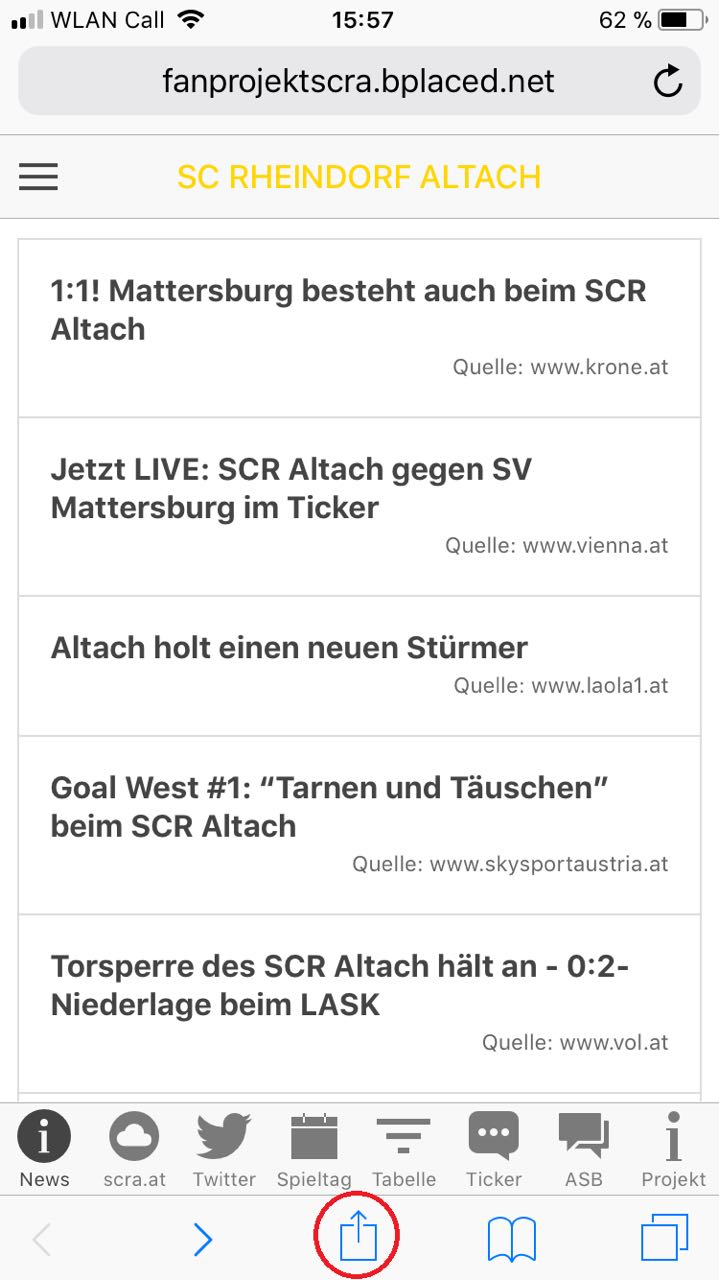Viewport: 719px width, 1280px height.
Task: Show open Safari tabs overview
Action: pos(665,1240)
